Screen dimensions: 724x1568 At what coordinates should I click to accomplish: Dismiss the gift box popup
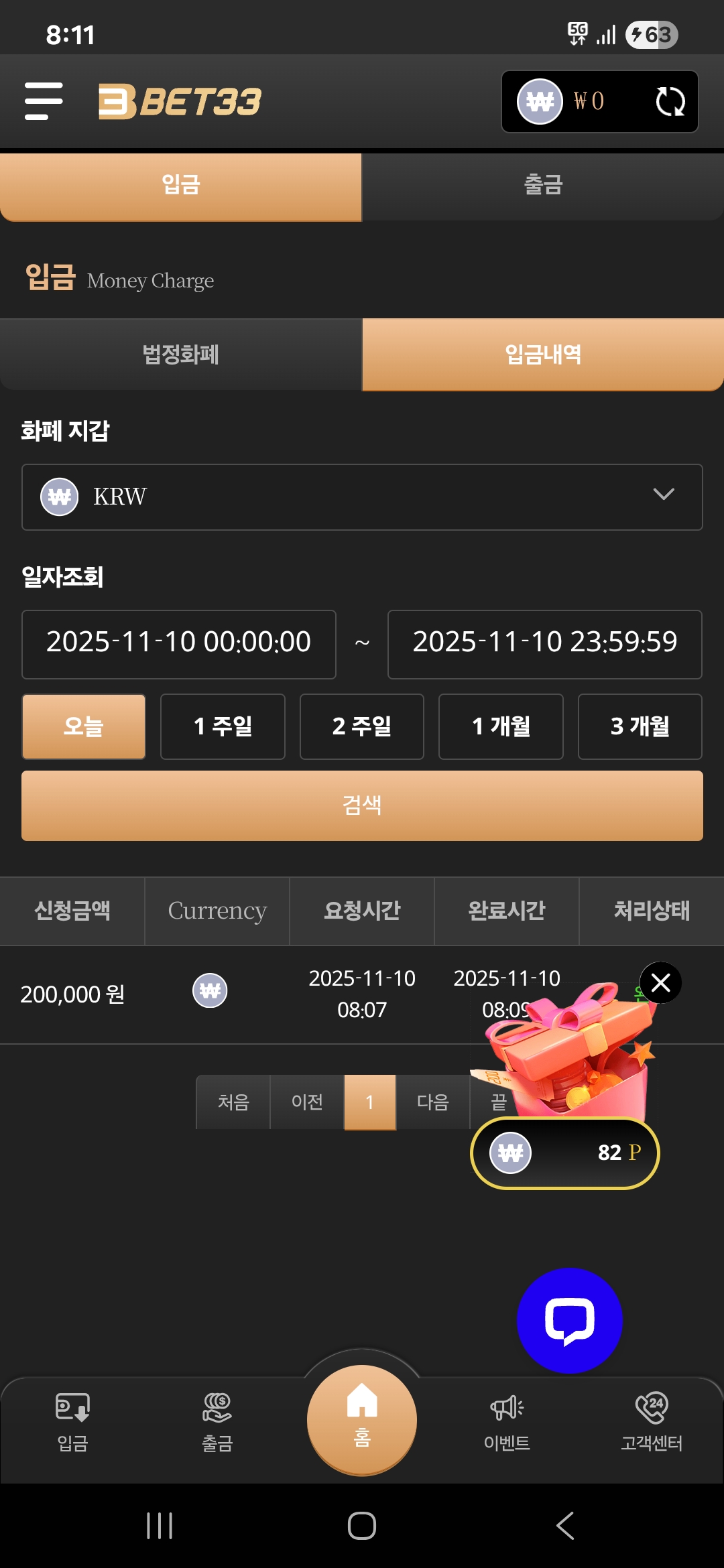coord(660,982)
